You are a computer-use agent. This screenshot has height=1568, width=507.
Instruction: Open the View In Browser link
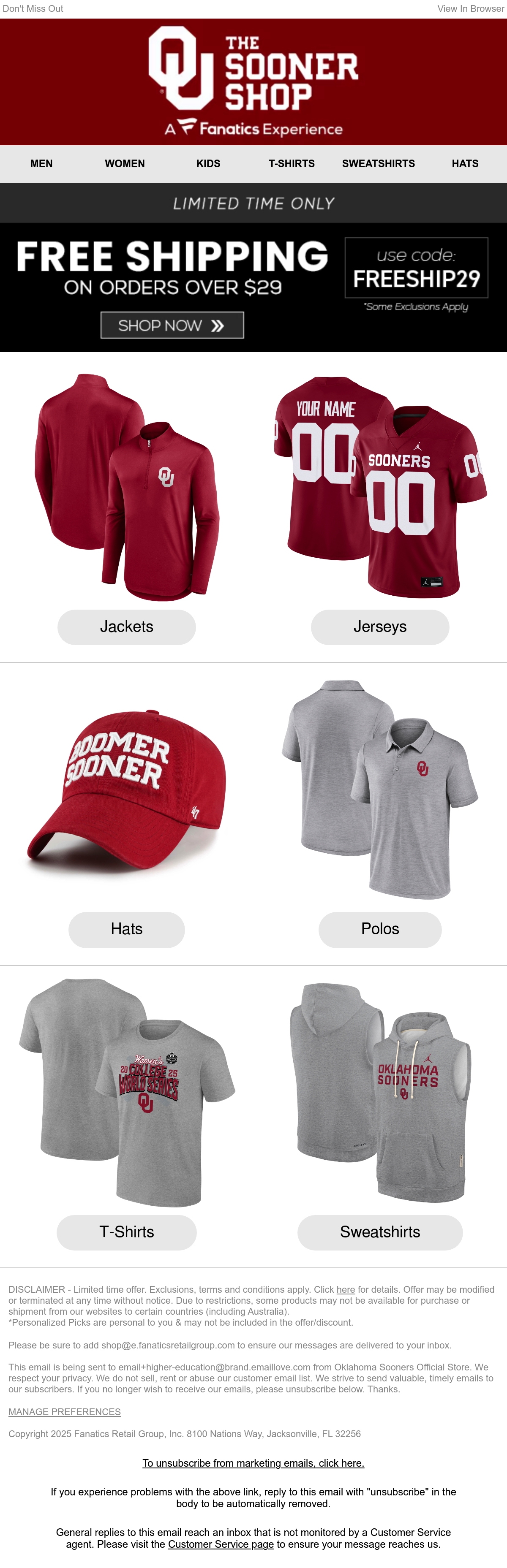click(470, 8)
